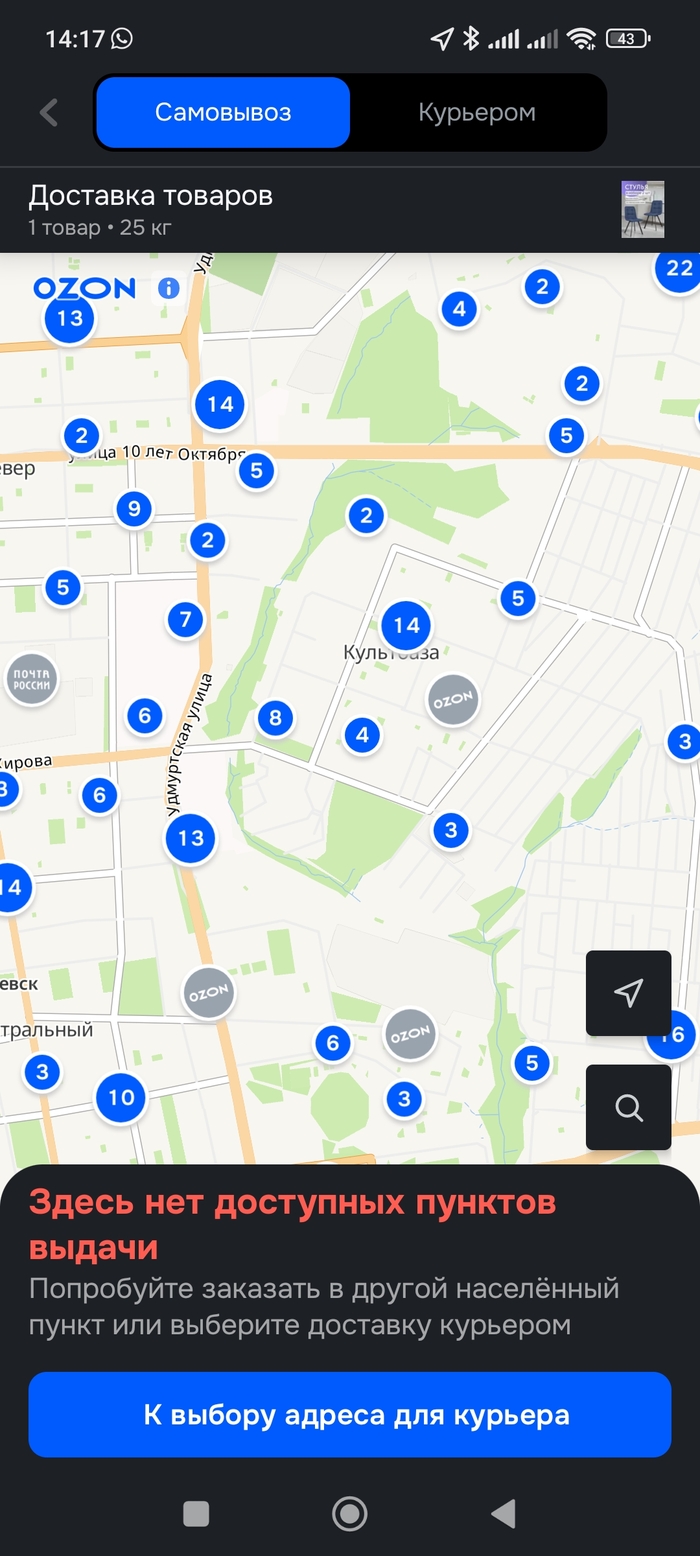Open recent apps with the square button

(196, 1513)
